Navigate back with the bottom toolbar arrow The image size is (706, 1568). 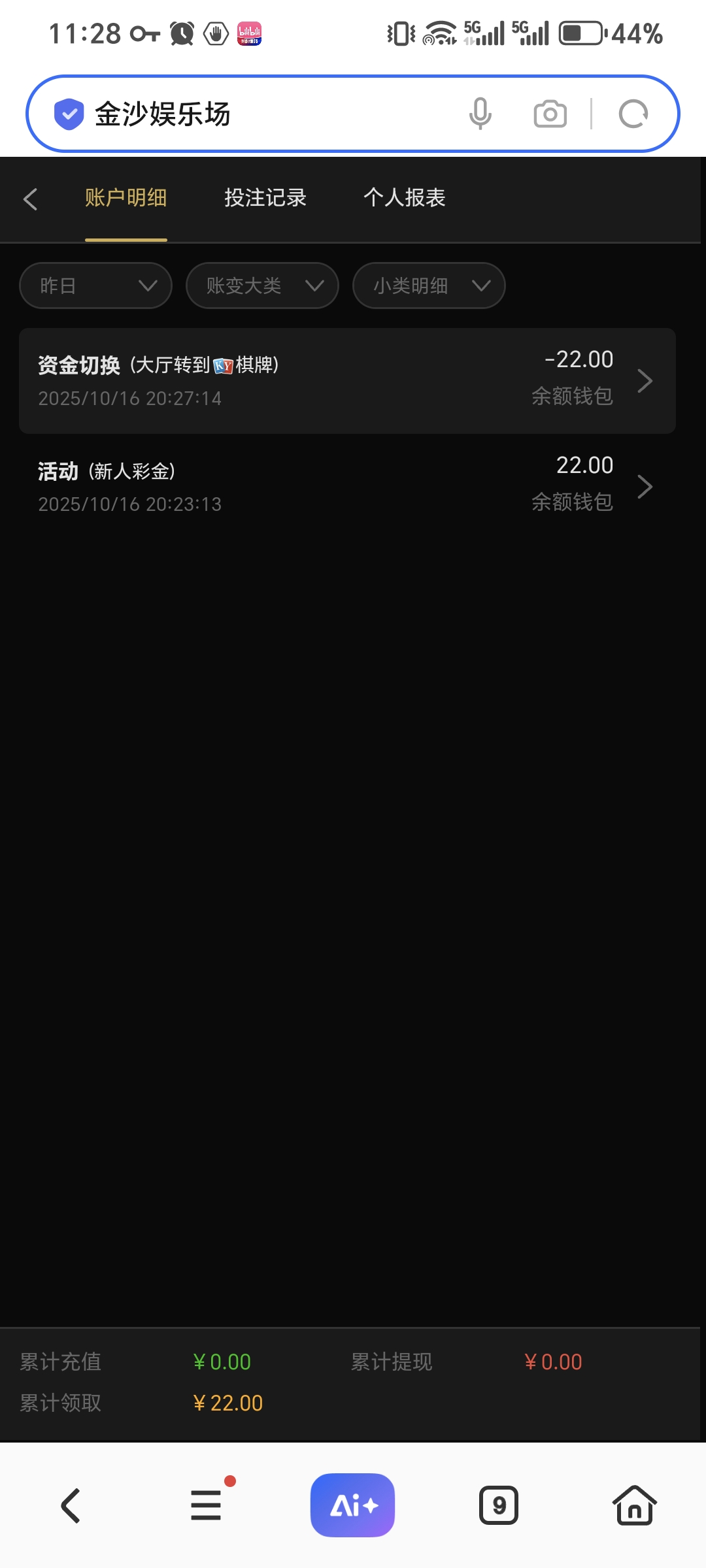point(71,1505)
